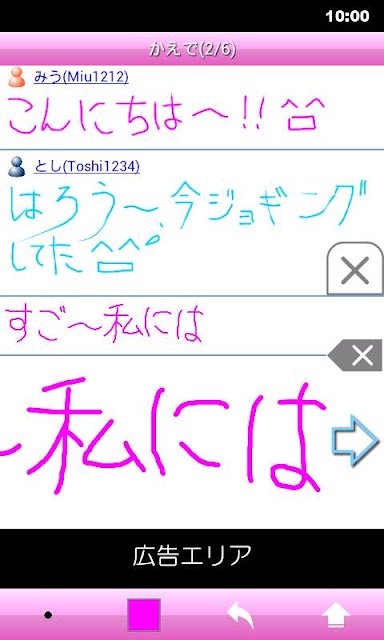Open みう(Miu1212) profile link
Viewport: 384px width, 640px height.
[x=81, y=77]
